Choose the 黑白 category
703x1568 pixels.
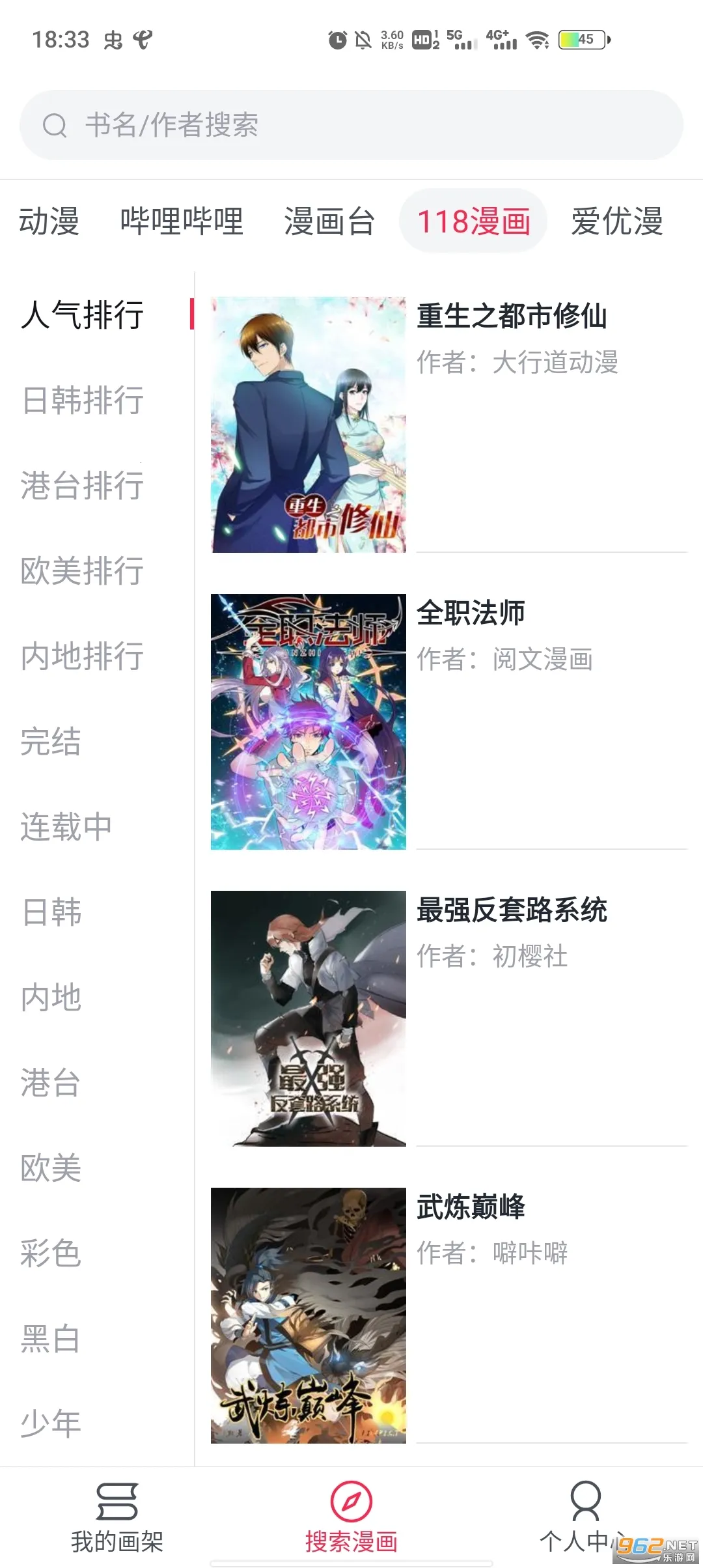51,1338
